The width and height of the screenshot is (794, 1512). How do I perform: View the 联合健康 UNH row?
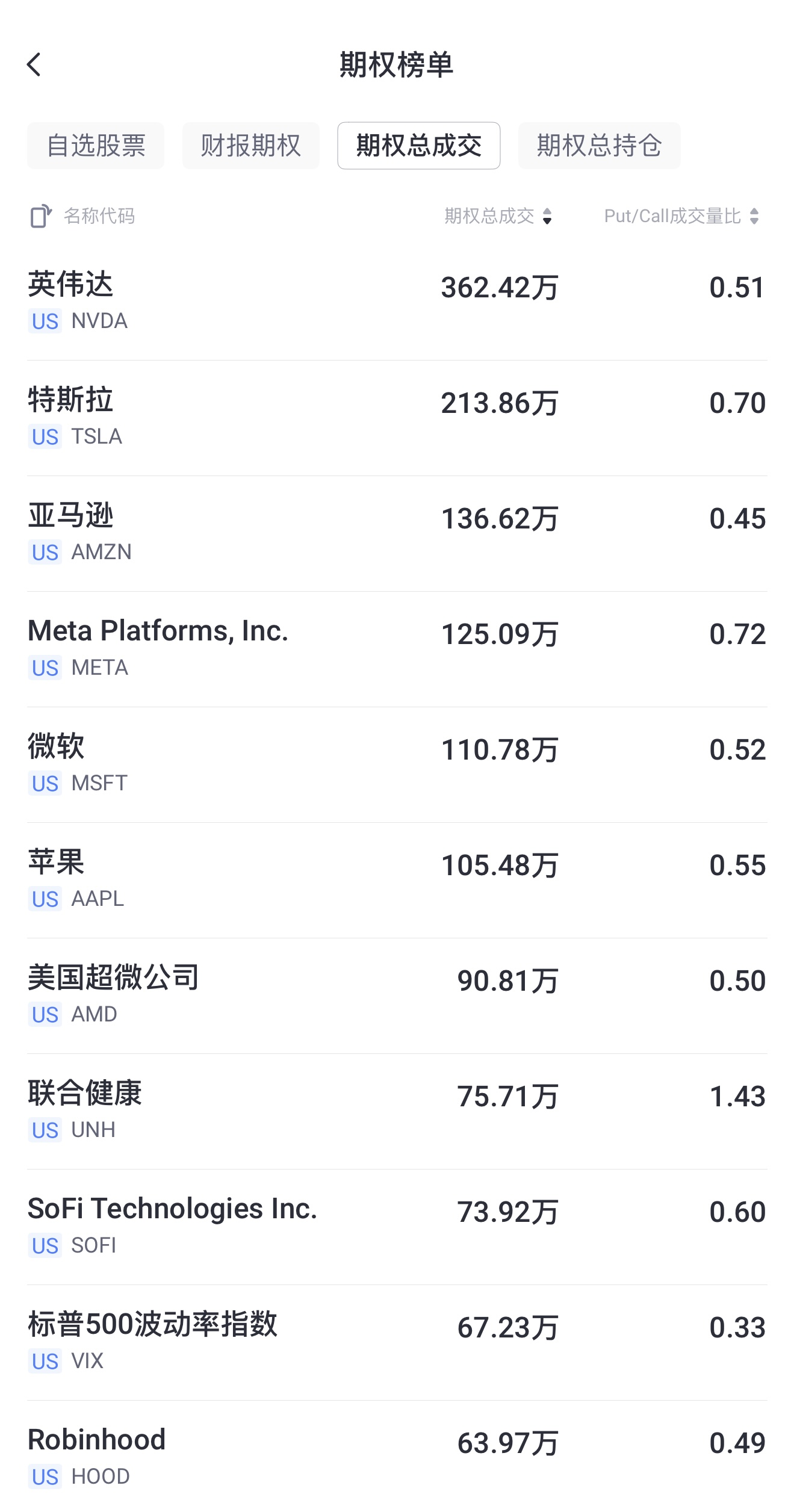(397, 1112)
